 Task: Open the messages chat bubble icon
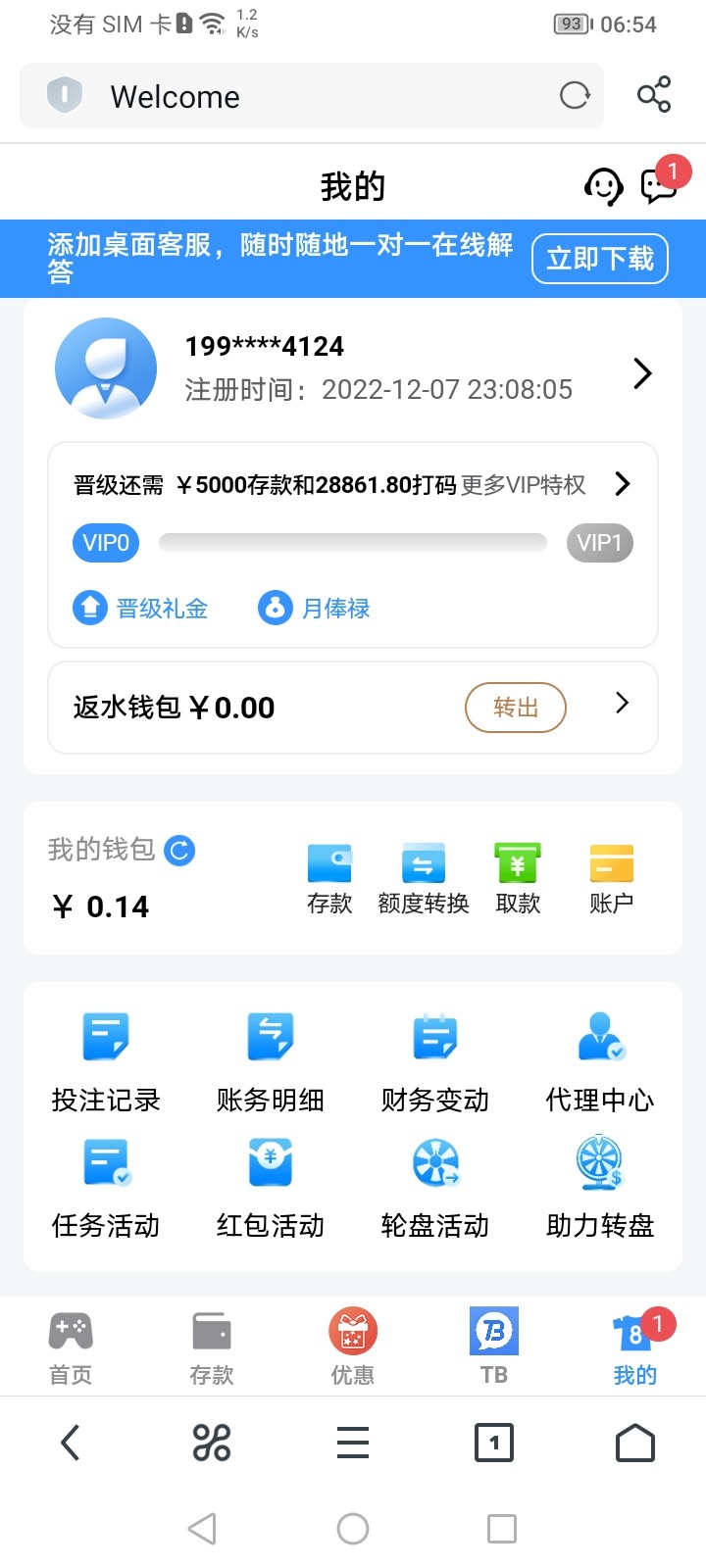point(659,184)
